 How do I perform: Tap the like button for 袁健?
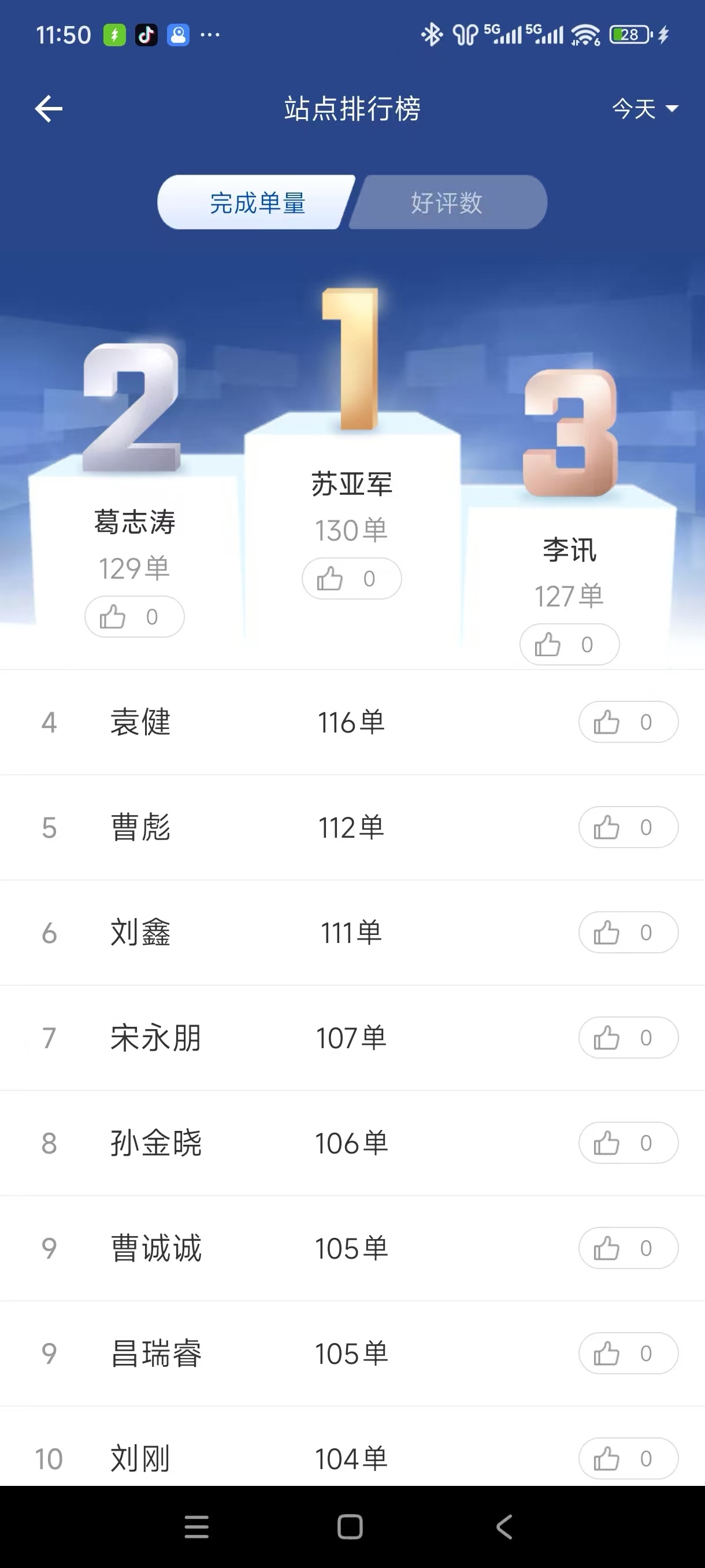[x=628, y=723]
